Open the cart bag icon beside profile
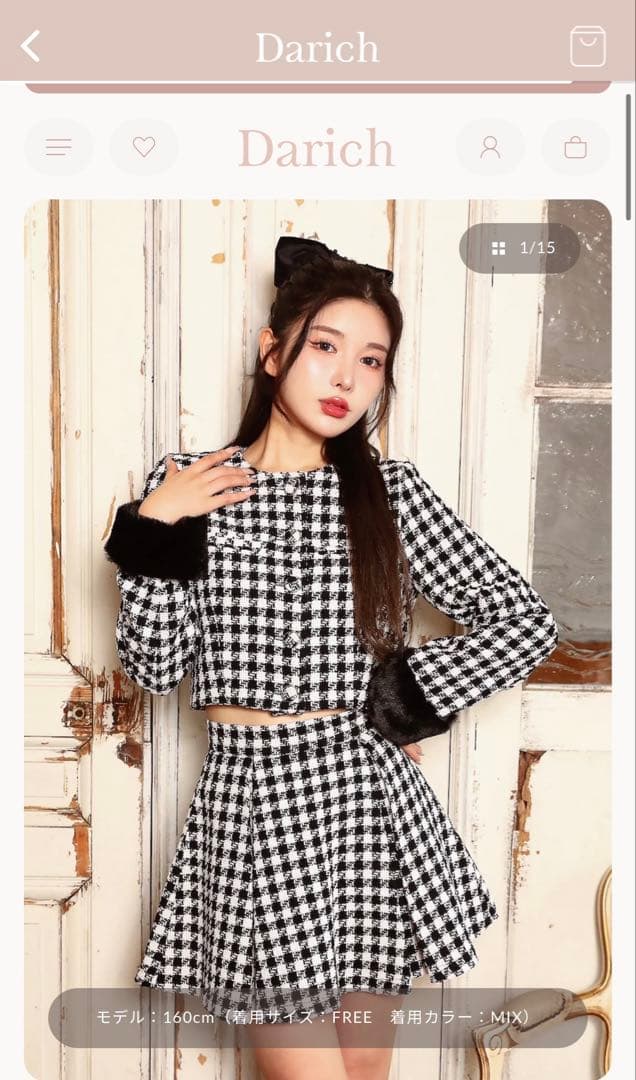 575,148
